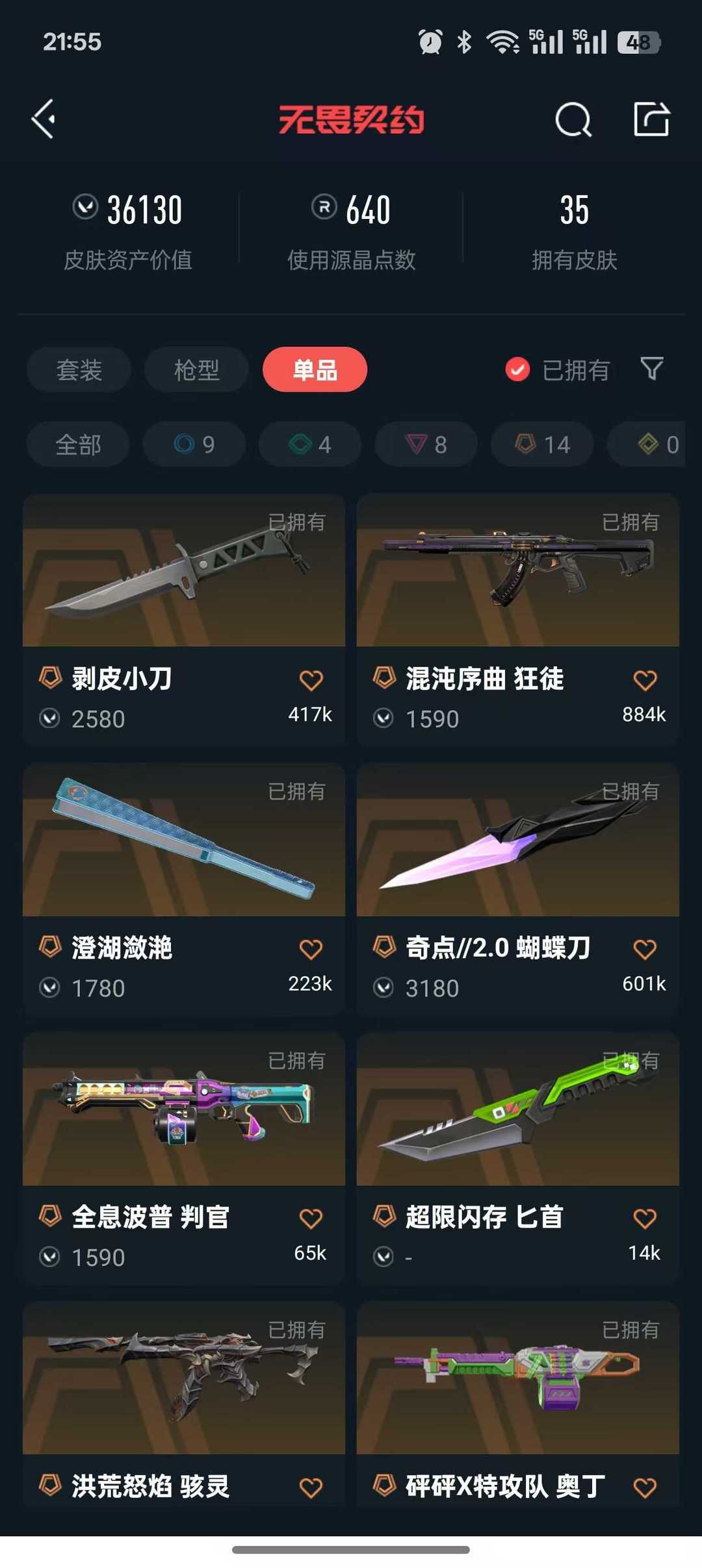
Task: Tap the back arrow at top left
Action: coord(43,120)
